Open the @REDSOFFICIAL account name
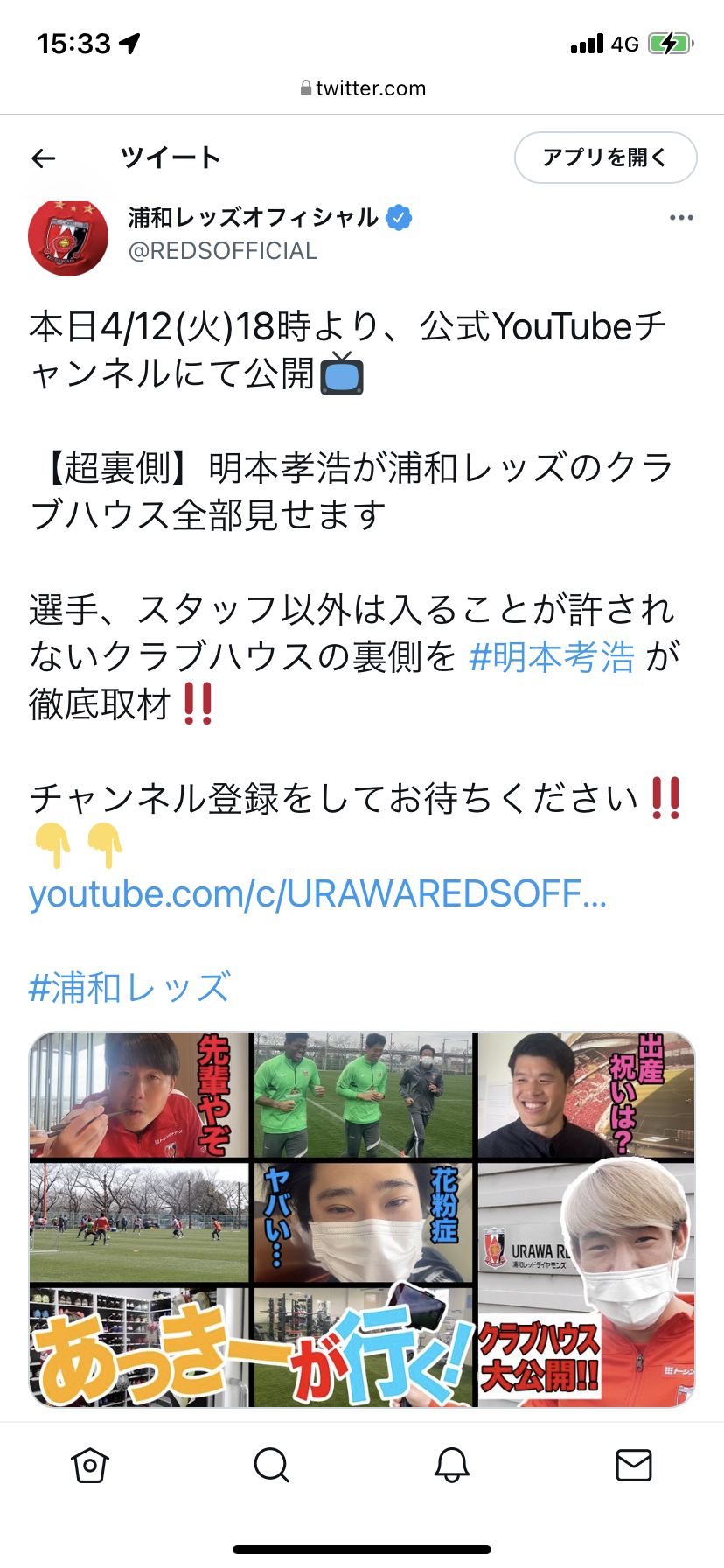Viewport: 724px width, 1568px height. click(x=223, y=251)
